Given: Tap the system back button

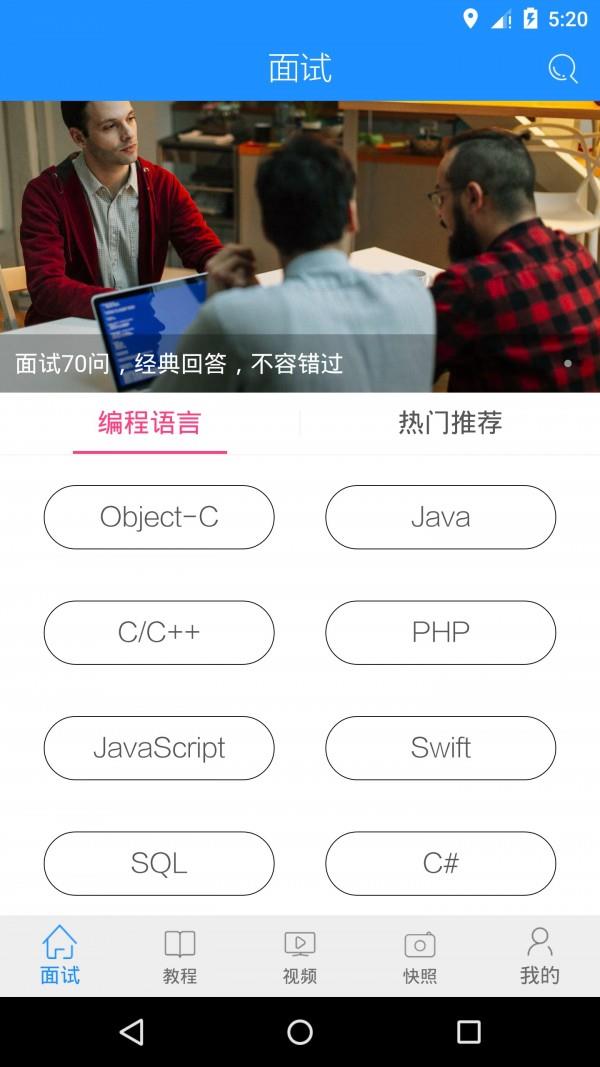Looking at the screenshot, I should pyautogui.click(x=131, y=1032).
